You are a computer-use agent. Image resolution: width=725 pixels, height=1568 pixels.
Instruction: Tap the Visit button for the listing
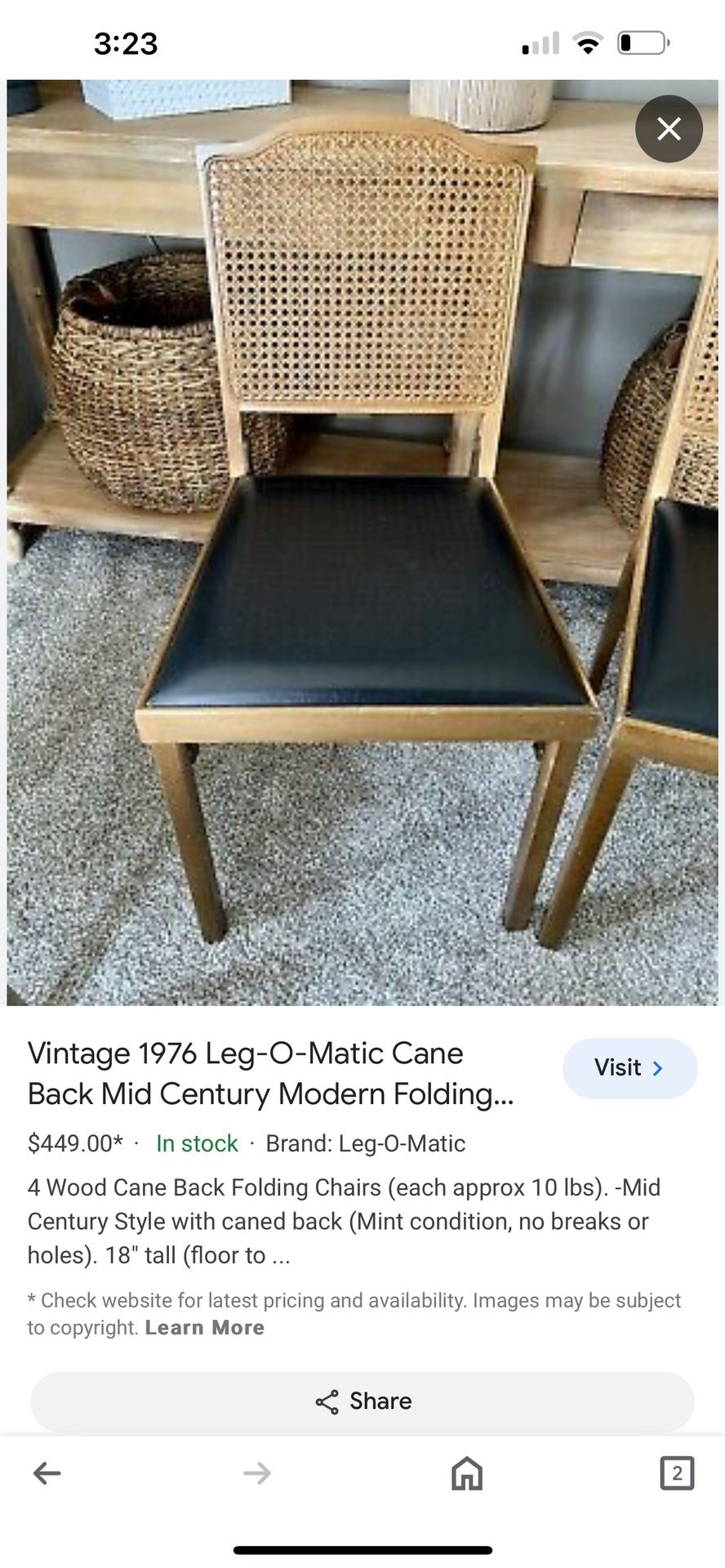(x=629, y=1067)
